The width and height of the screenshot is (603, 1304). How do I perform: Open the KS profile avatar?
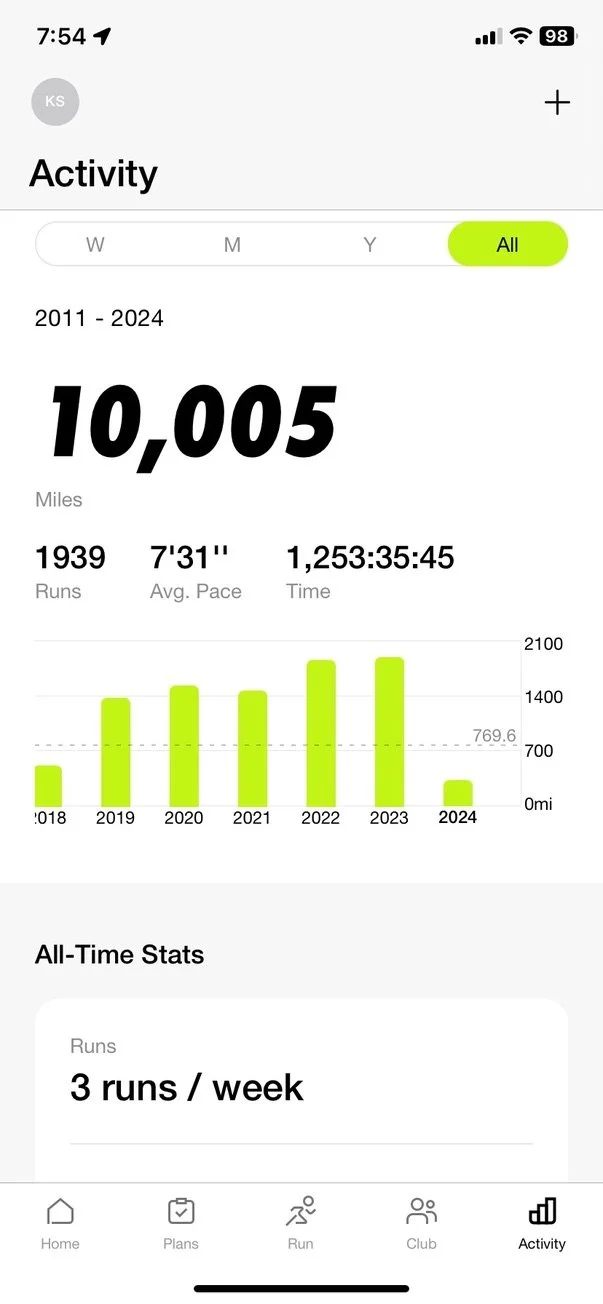pyautogui.click(x=55, y=102)
